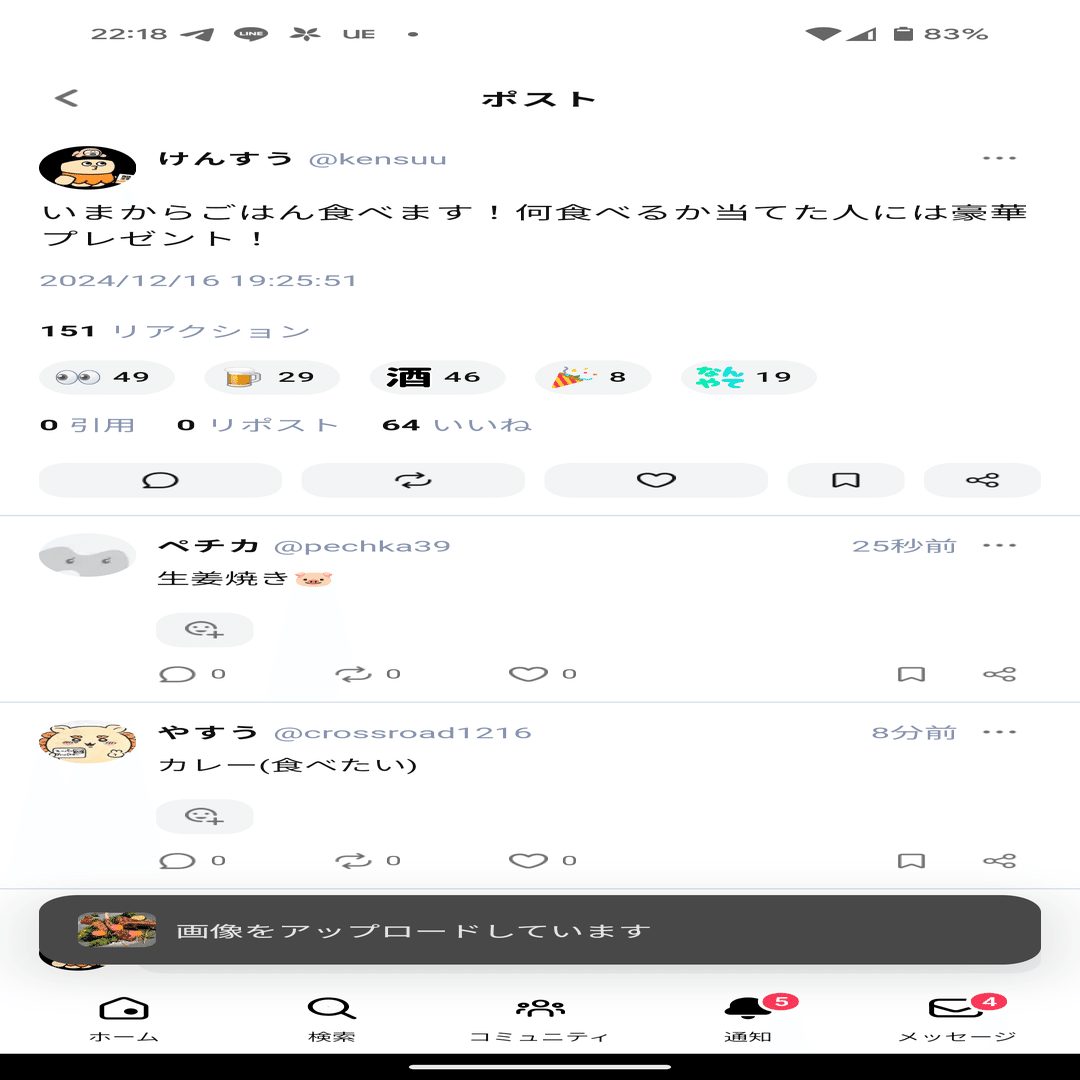Screen dimensions: 1080x1080
Task: Switch to the ホーム tab
Action: (x=124, y=1019)
